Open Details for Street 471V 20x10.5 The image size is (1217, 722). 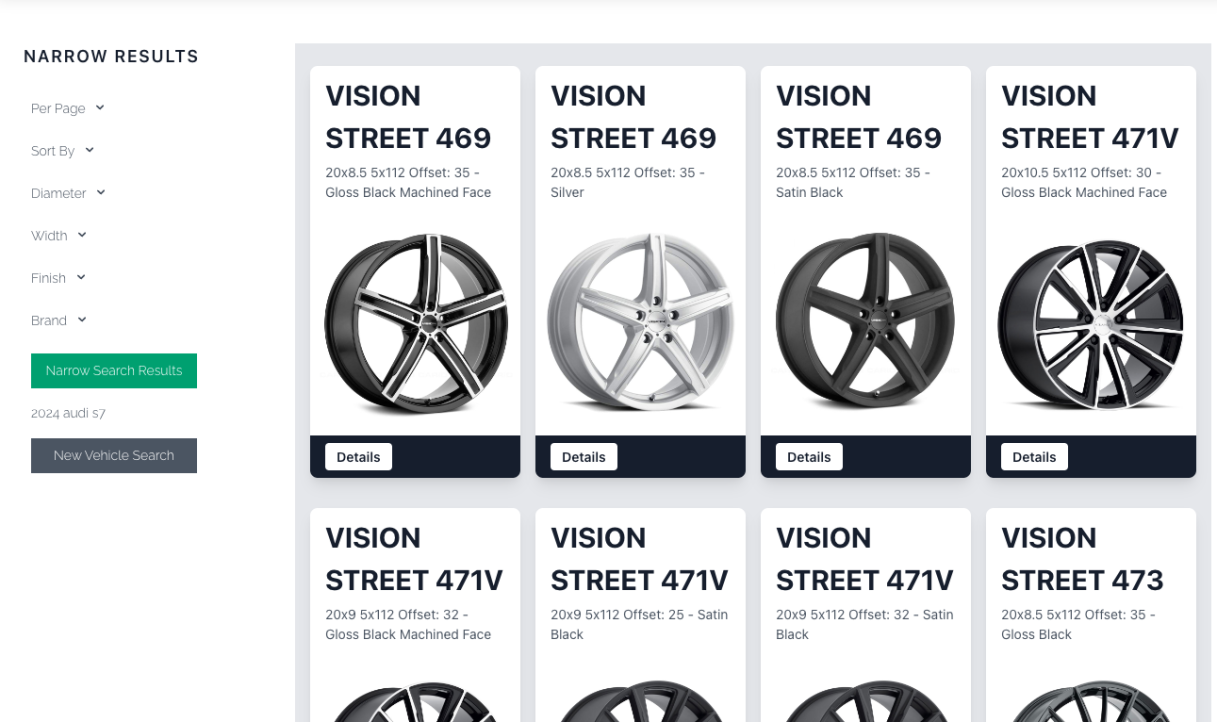tap(1033, 457)
